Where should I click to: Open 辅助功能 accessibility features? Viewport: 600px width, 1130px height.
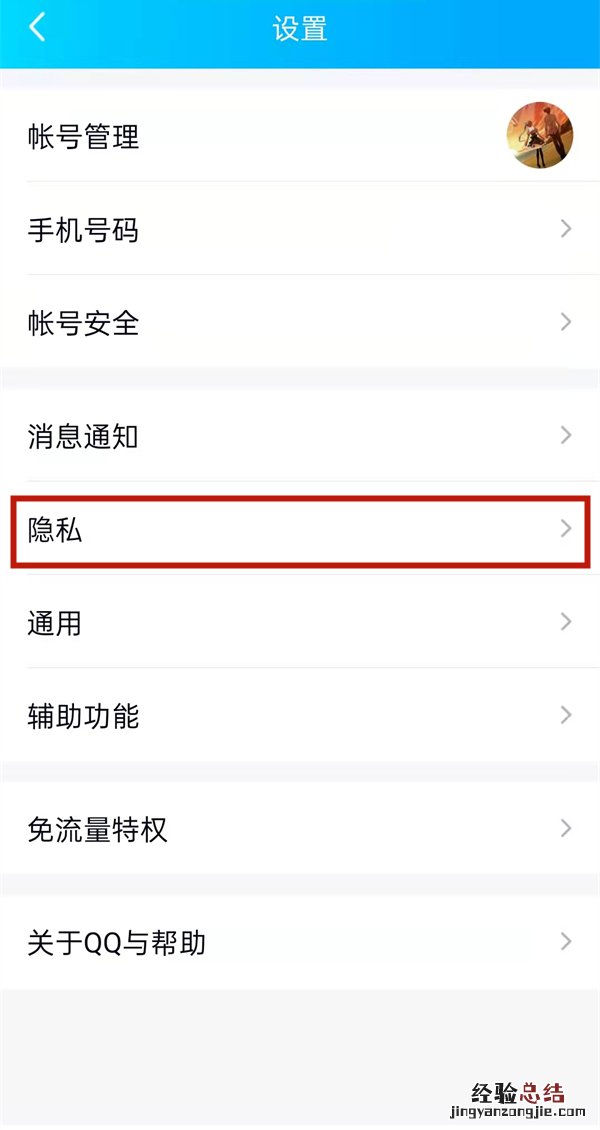click(300, 715)
